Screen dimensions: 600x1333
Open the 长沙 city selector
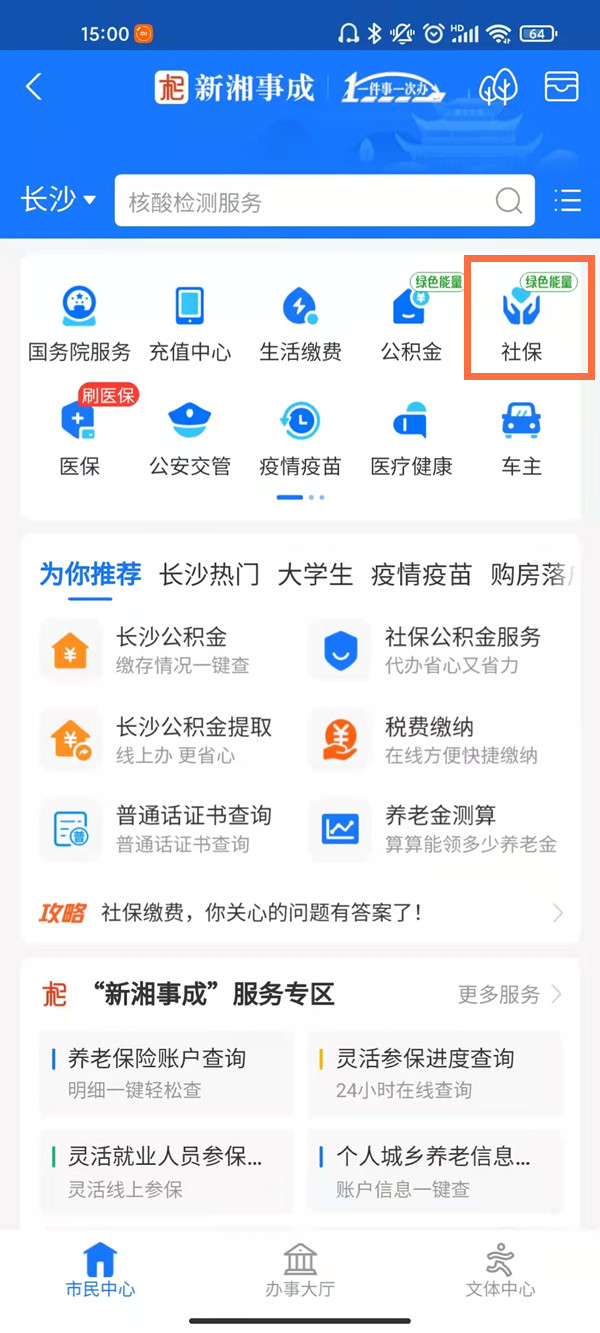click(58, 200)
